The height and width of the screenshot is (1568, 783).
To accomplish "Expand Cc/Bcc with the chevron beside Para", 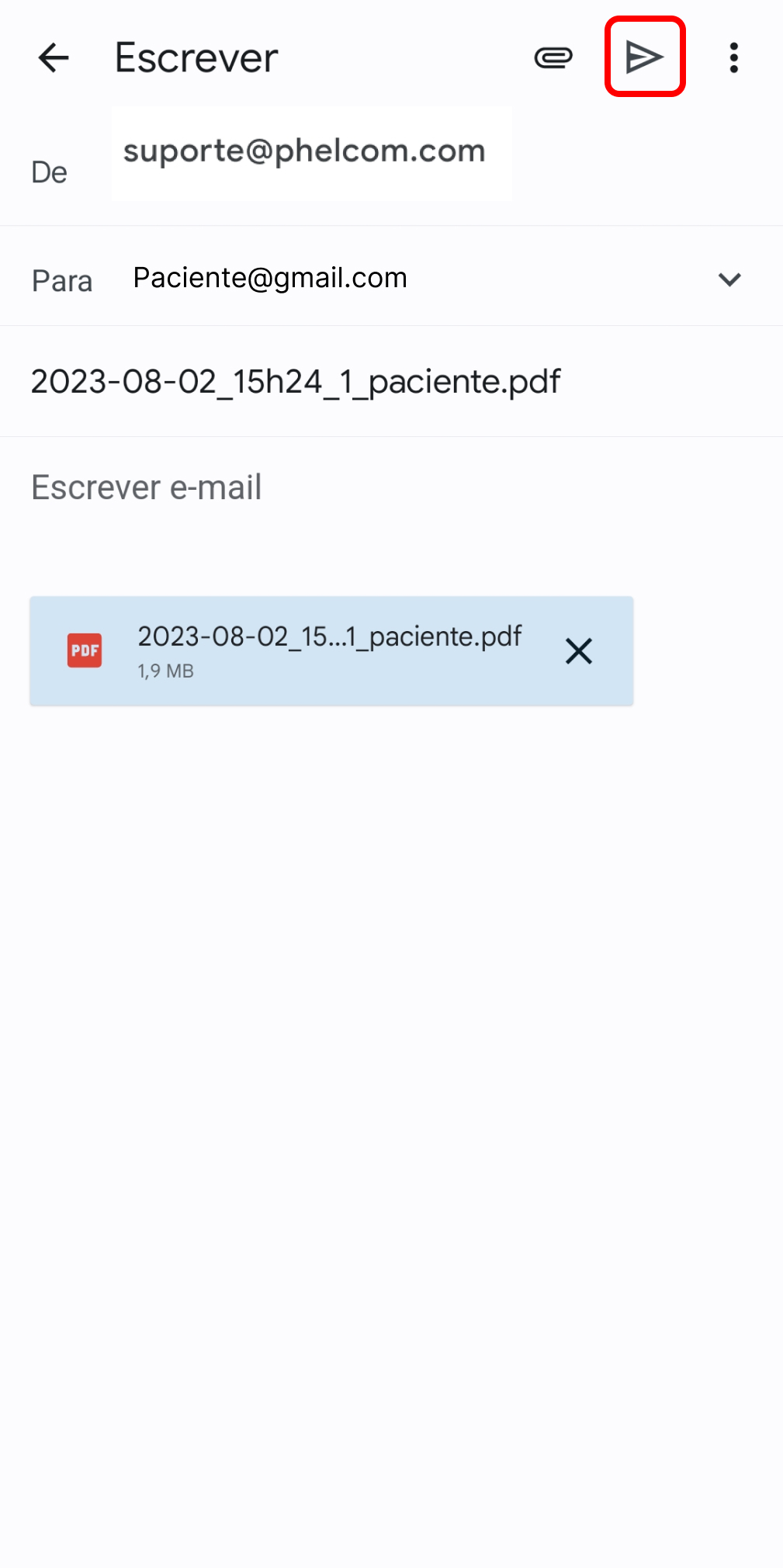I will point(729,279).
